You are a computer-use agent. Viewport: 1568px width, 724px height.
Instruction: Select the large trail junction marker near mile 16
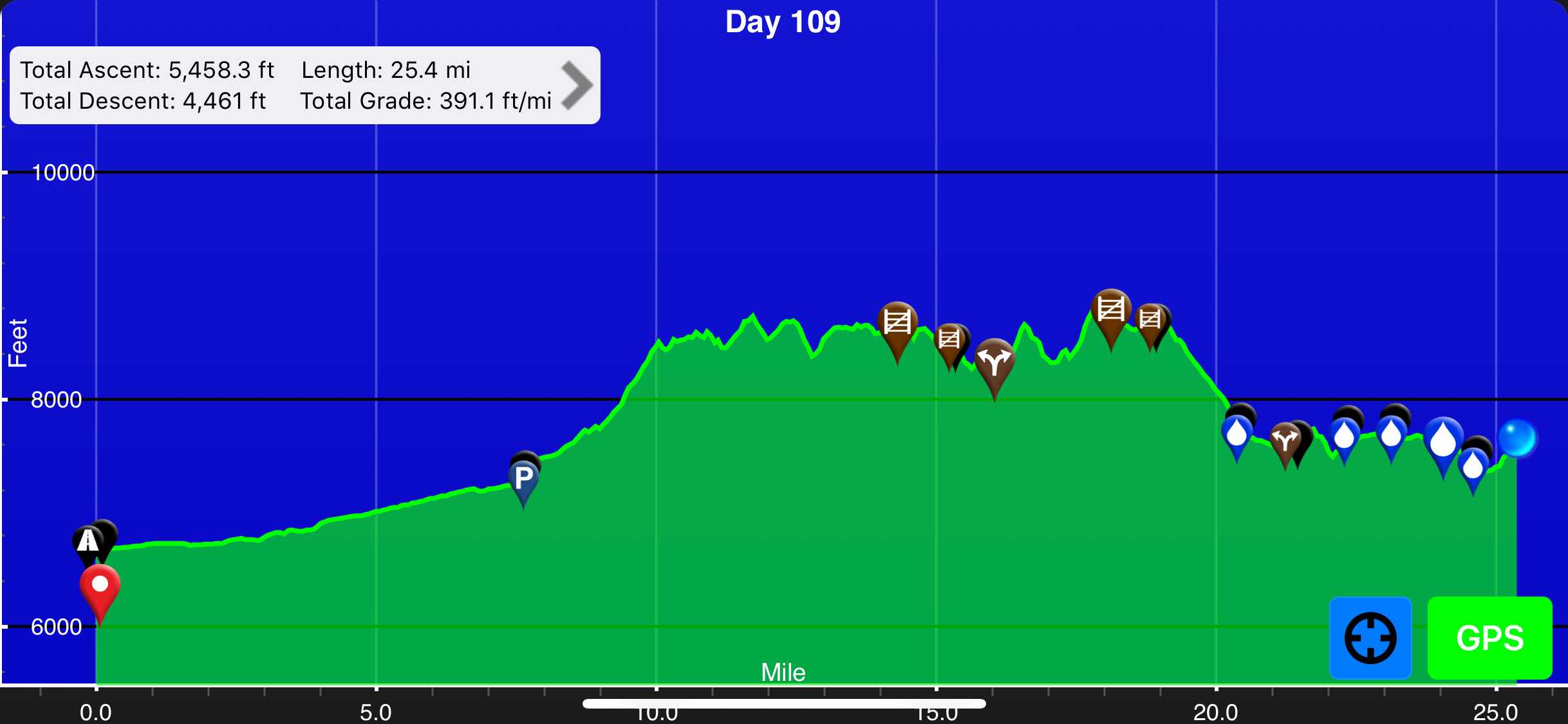pyautogui.click(x=994, y=362)
